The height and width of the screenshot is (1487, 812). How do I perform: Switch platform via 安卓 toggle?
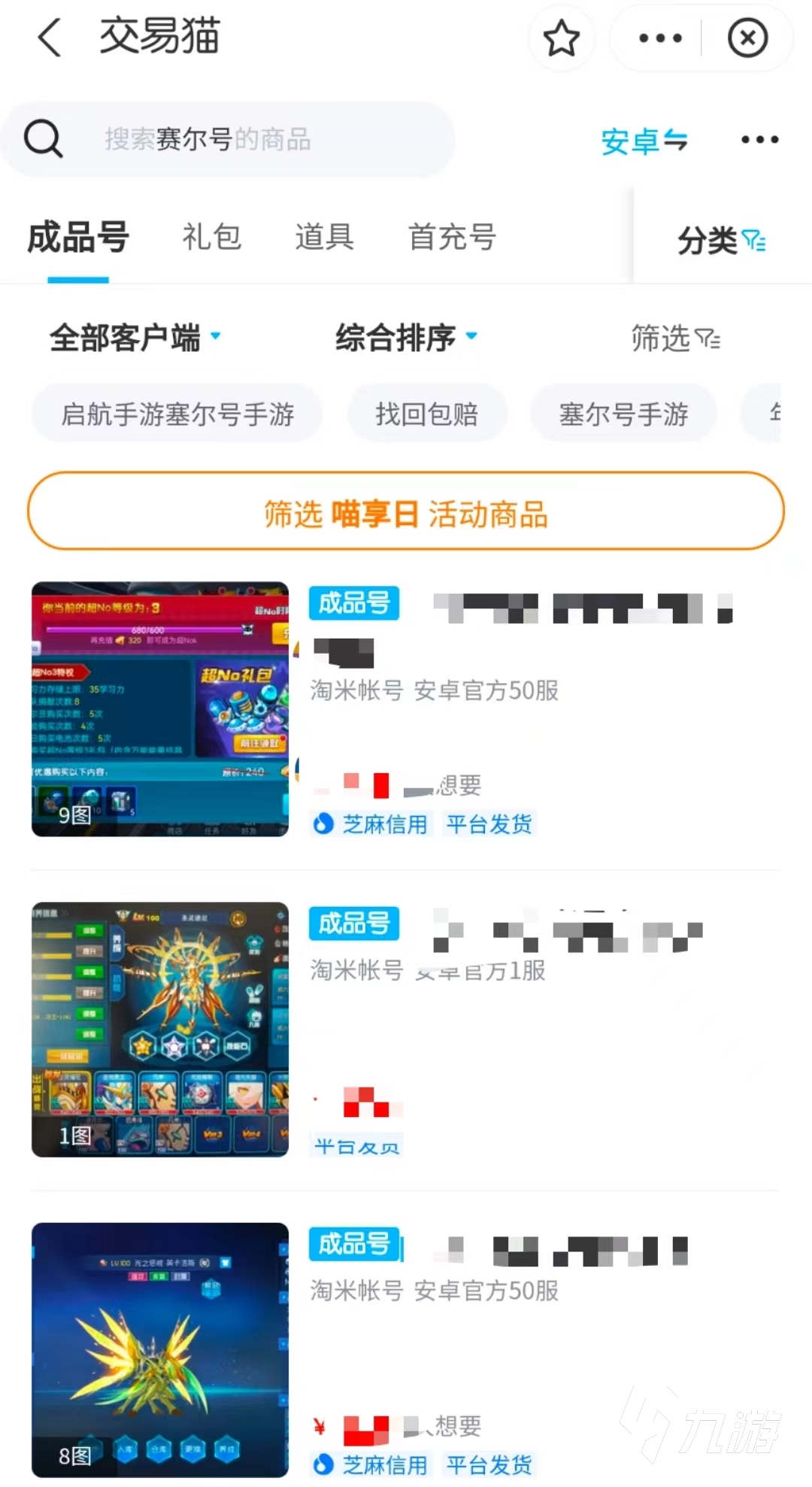coord(644,141)
